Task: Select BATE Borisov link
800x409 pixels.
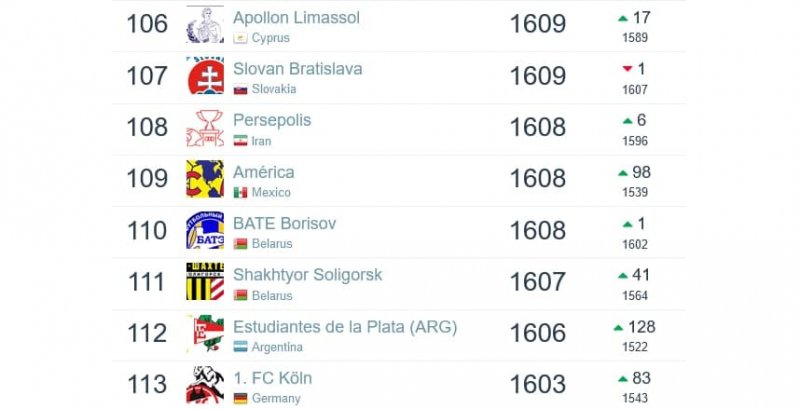Action: pos(284,223)
